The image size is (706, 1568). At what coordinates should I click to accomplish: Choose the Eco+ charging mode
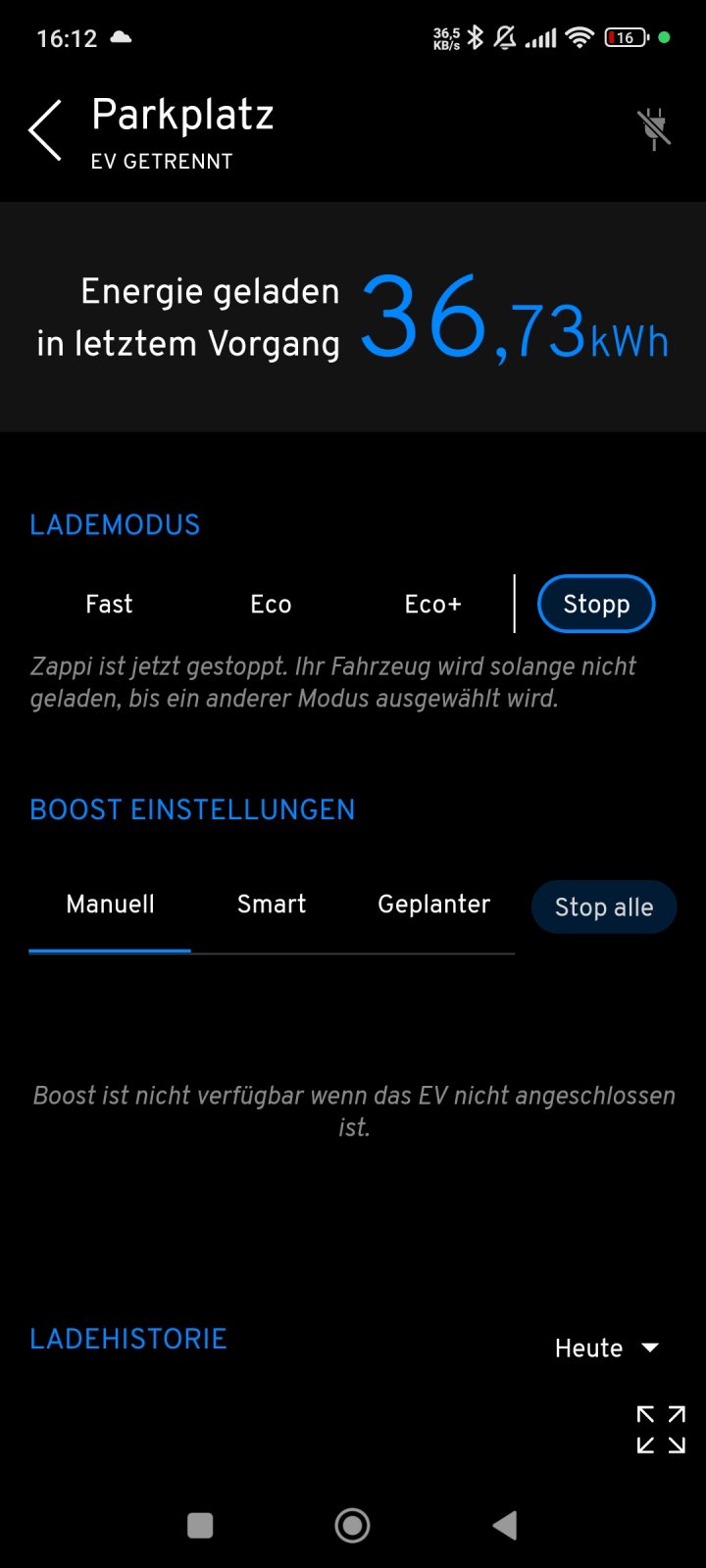point(432,604)
